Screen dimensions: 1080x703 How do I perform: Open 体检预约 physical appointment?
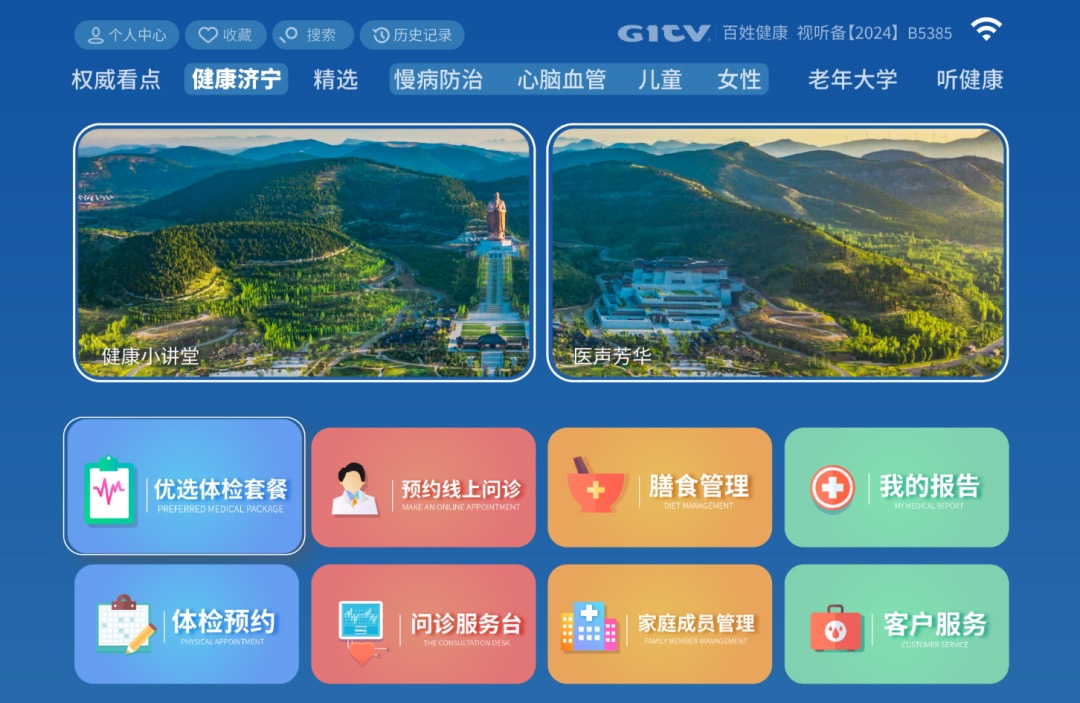(186, 624)
